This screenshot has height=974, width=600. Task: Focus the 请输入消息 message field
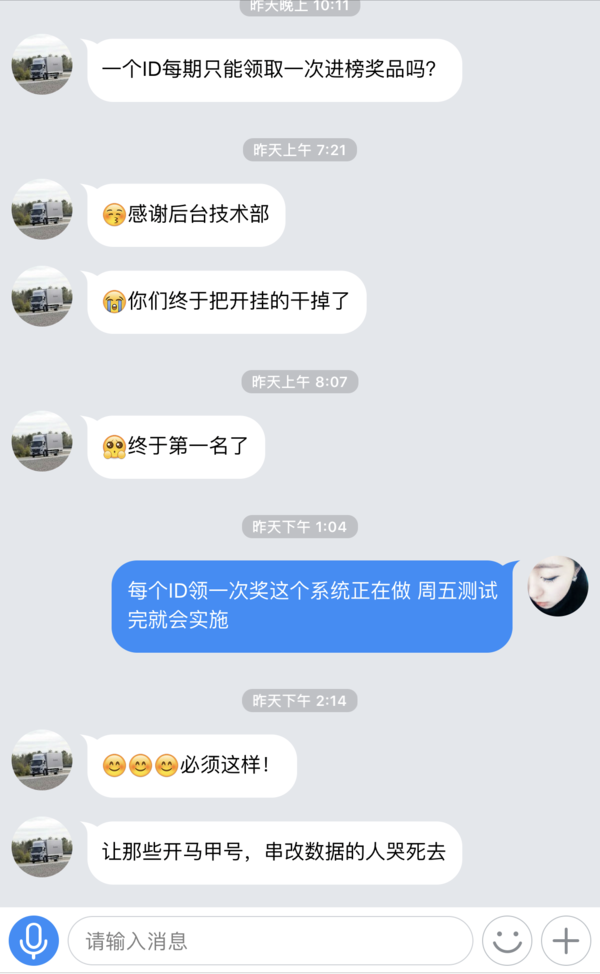coord(270,941)
